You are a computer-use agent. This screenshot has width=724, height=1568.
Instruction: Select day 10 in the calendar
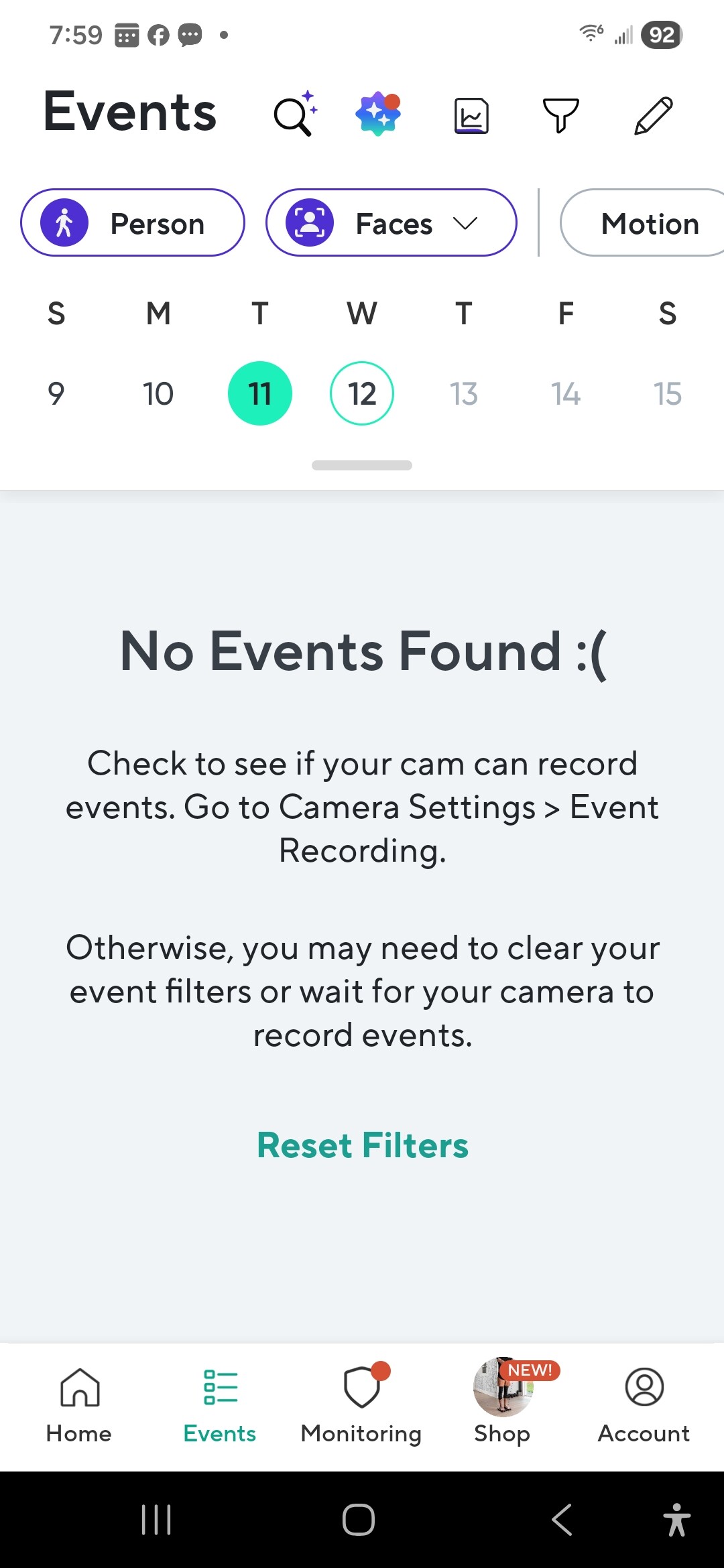[x=158, y=393]
